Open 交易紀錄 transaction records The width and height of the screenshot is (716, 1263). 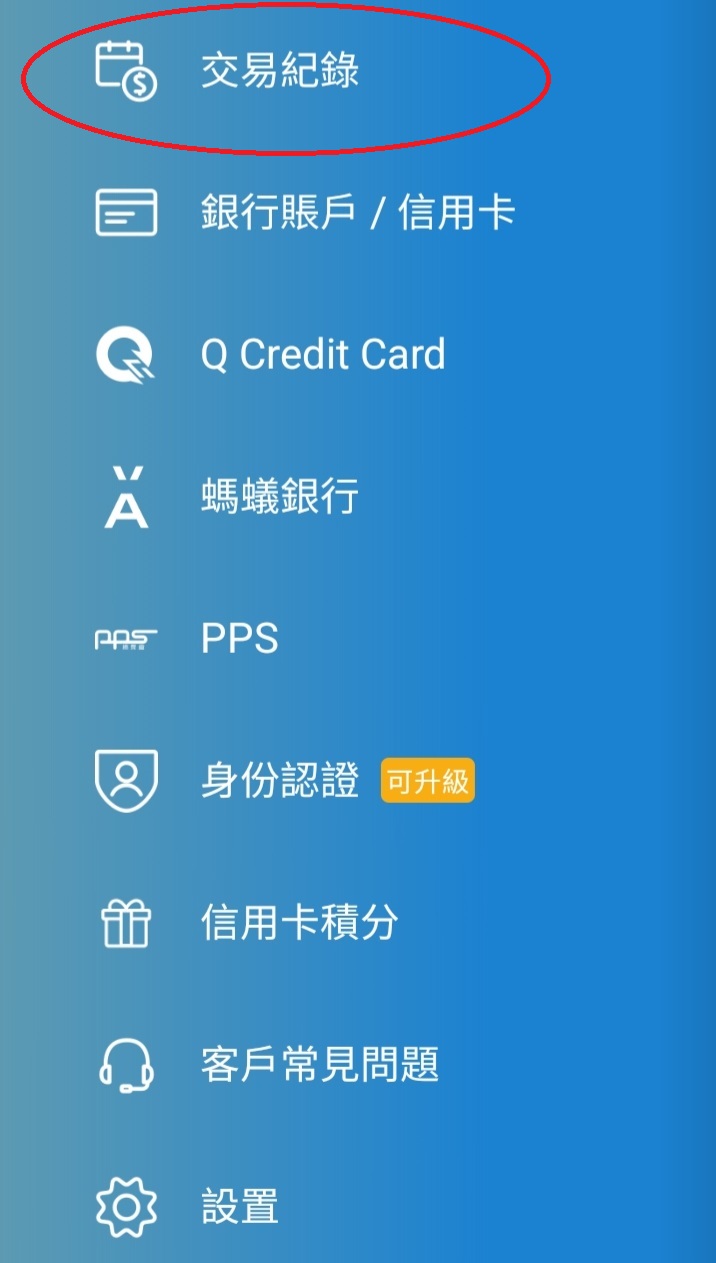click(x=279, y=72)
